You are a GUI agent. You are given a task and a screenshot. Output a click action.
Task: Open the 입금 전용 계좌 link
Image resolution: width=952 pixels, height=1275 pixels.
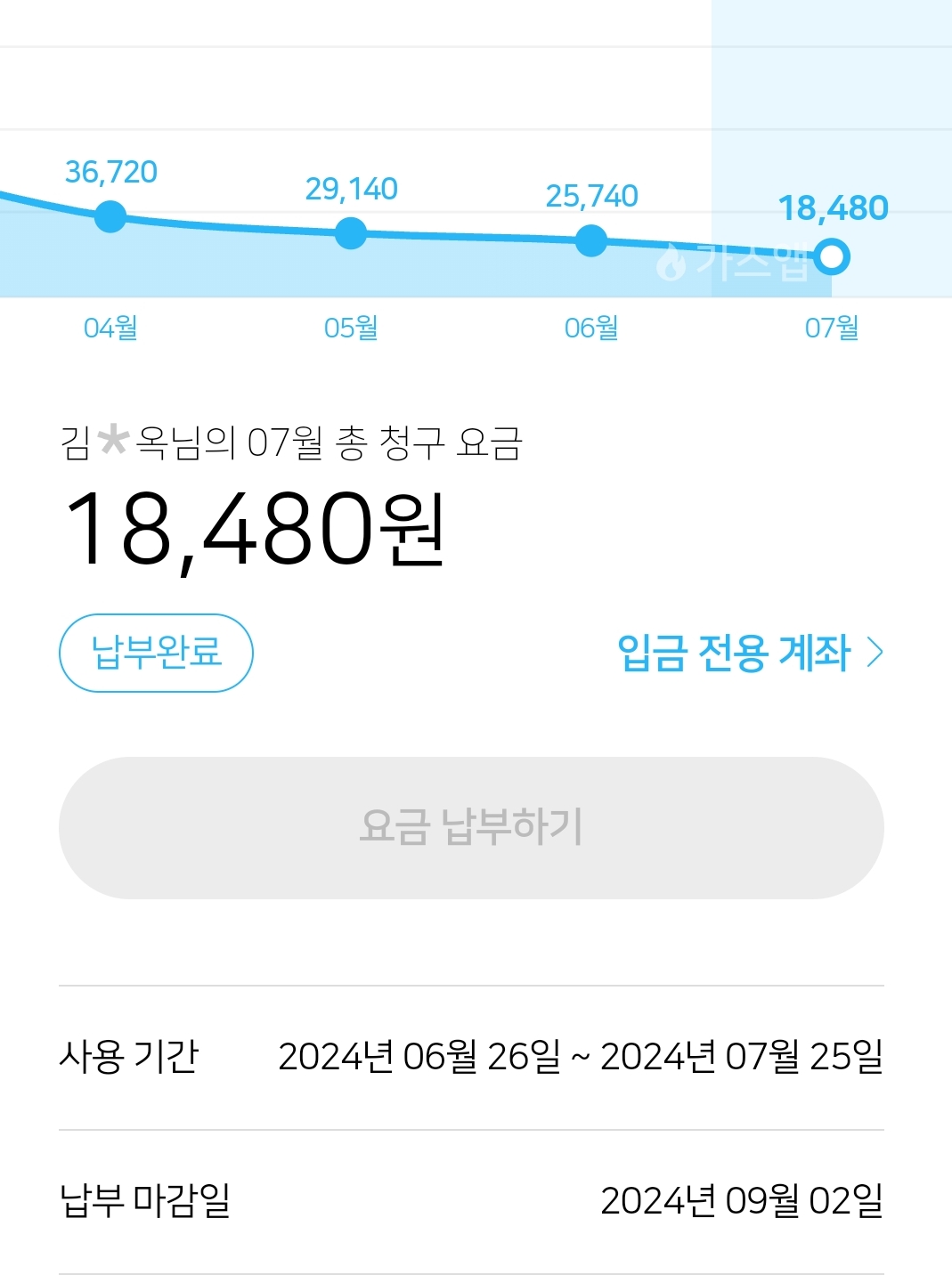coord(749,653)
